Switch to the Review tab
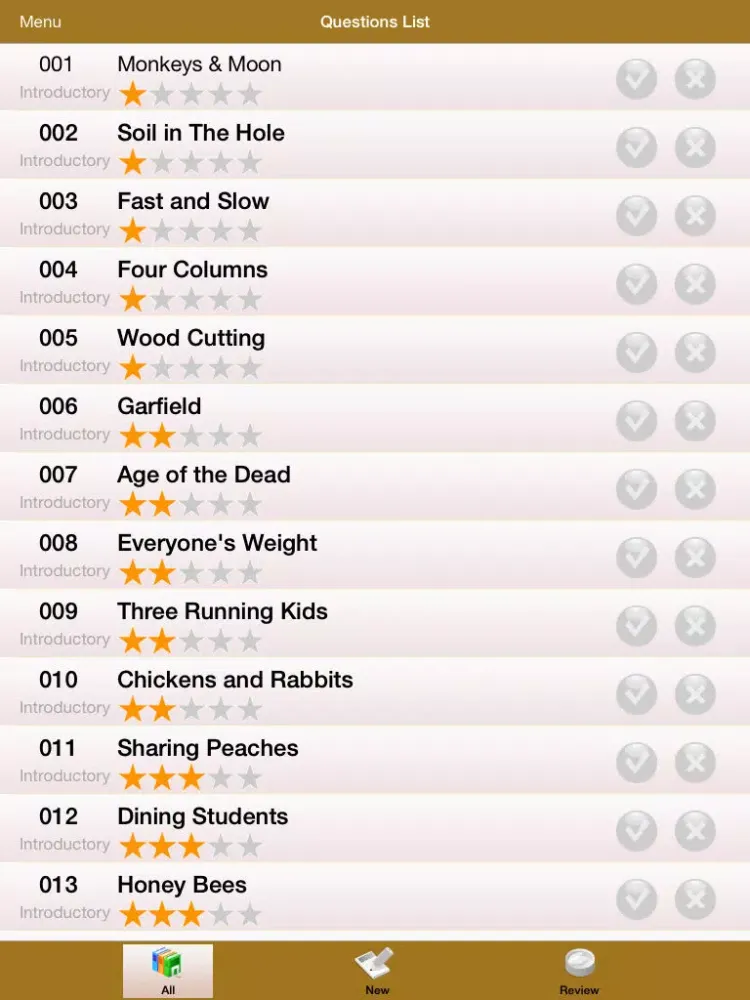The image size is (750, 1000). [579, 971]
